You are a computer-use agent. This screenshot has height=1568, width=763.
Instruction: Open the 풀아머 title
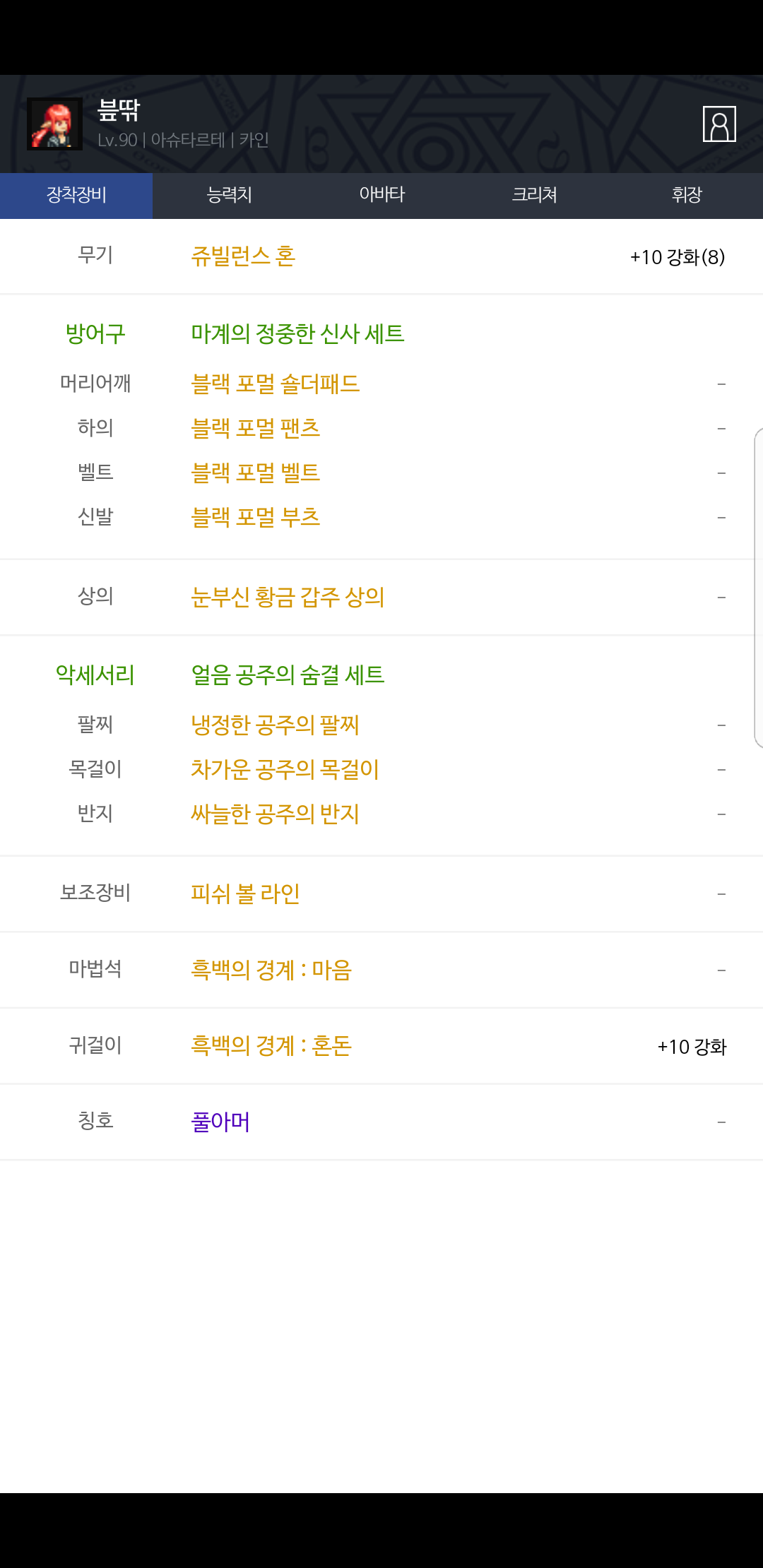[220, 1122]
